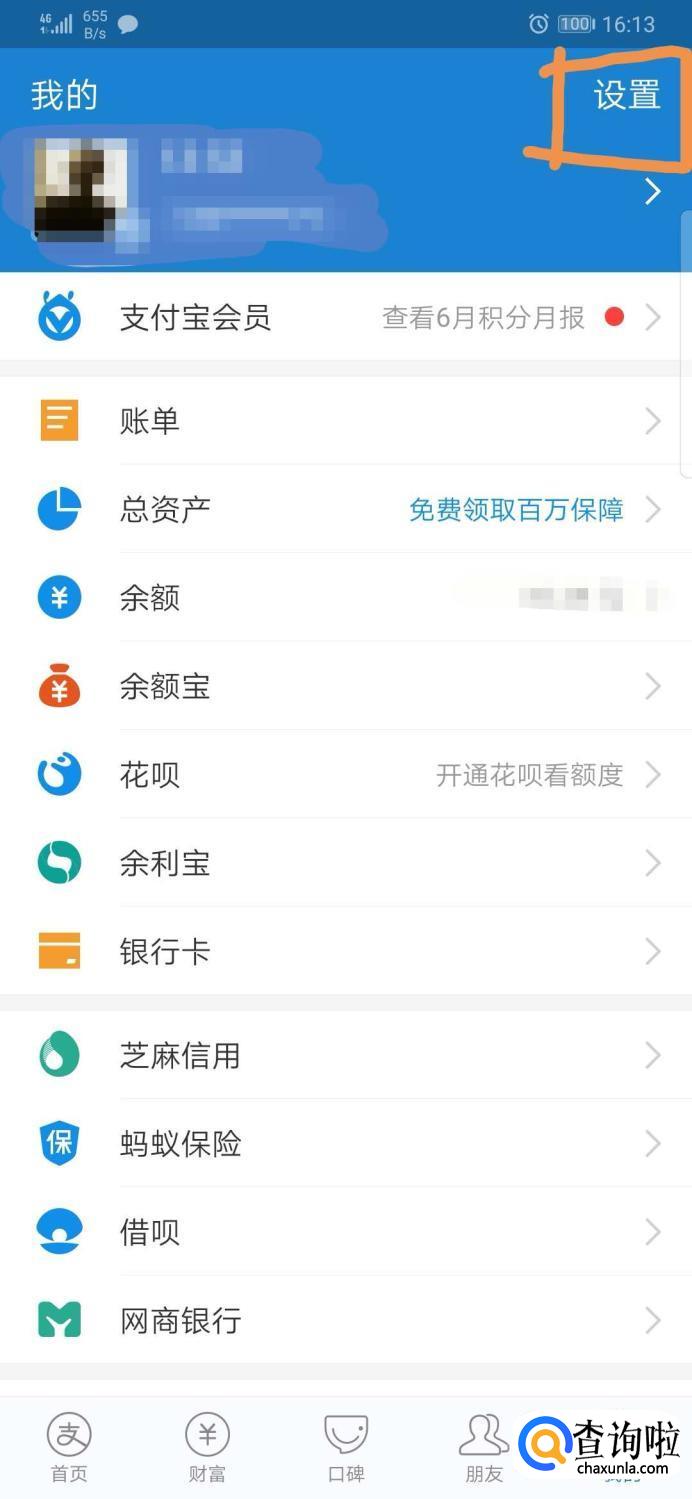The width and height of the screenshot is (692, 1499).
Task: View 芝麻信用 credit score
Action: [x=345, y=1055]
